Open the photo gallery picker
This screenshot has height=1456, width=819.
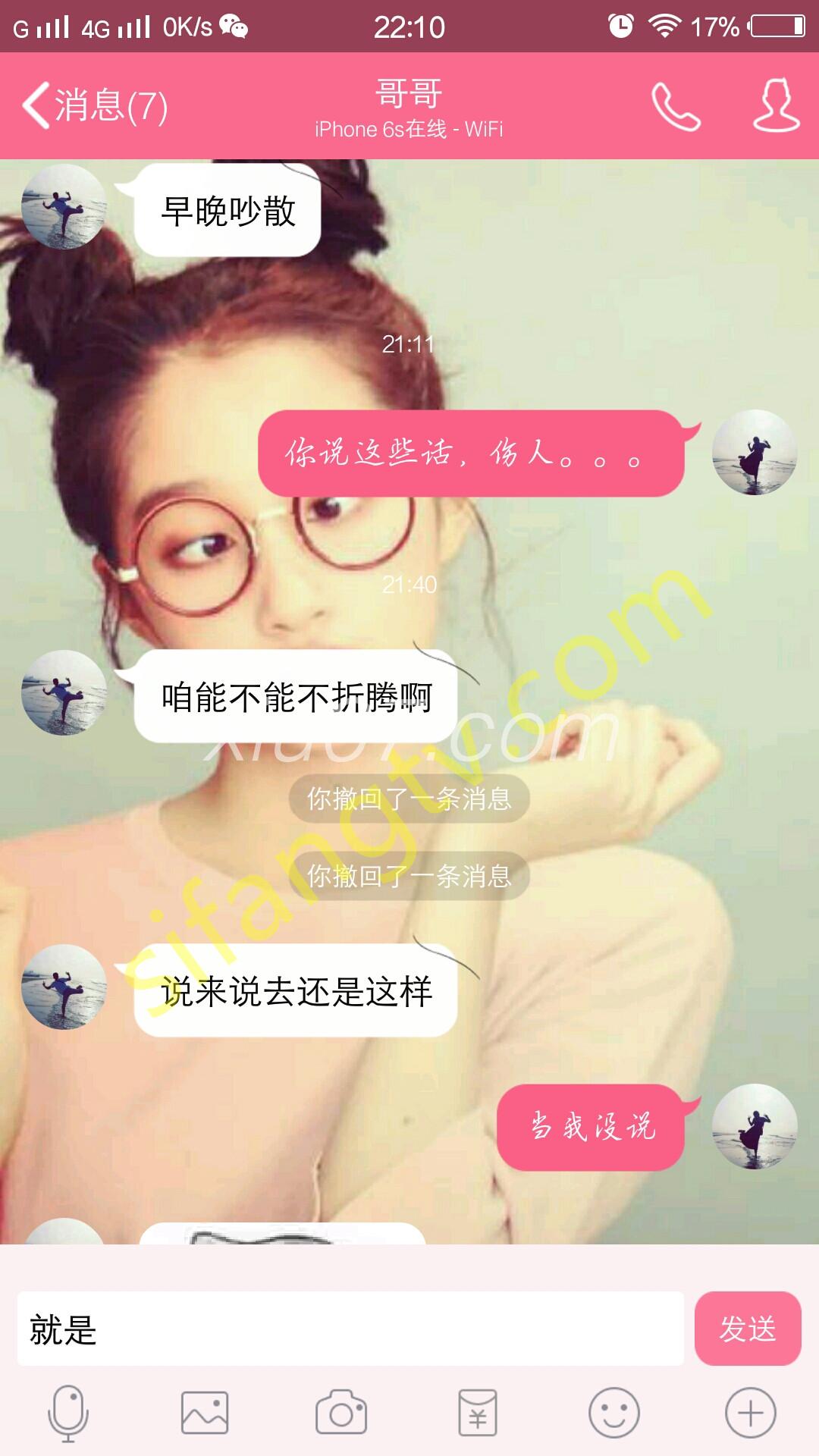(x=205, y=1414)
